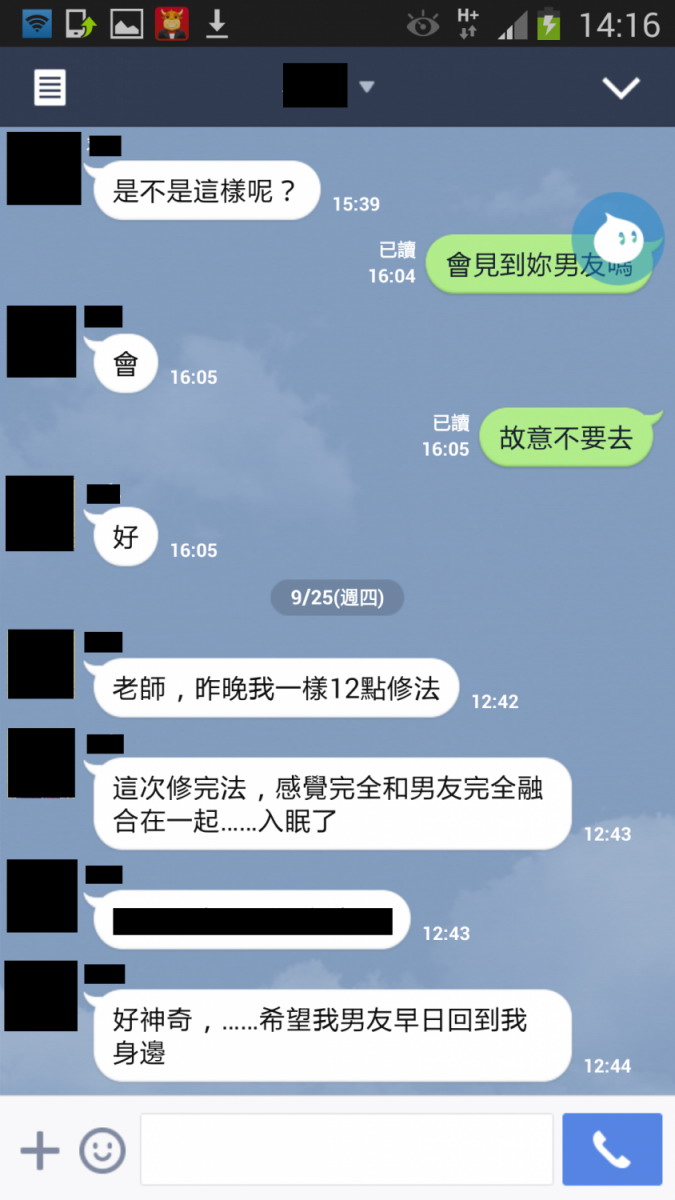This screenshot has height=1200, width=675.
Task: Start a voice call with phone button
Action: pyautogui.click(x=612, y=1150)
